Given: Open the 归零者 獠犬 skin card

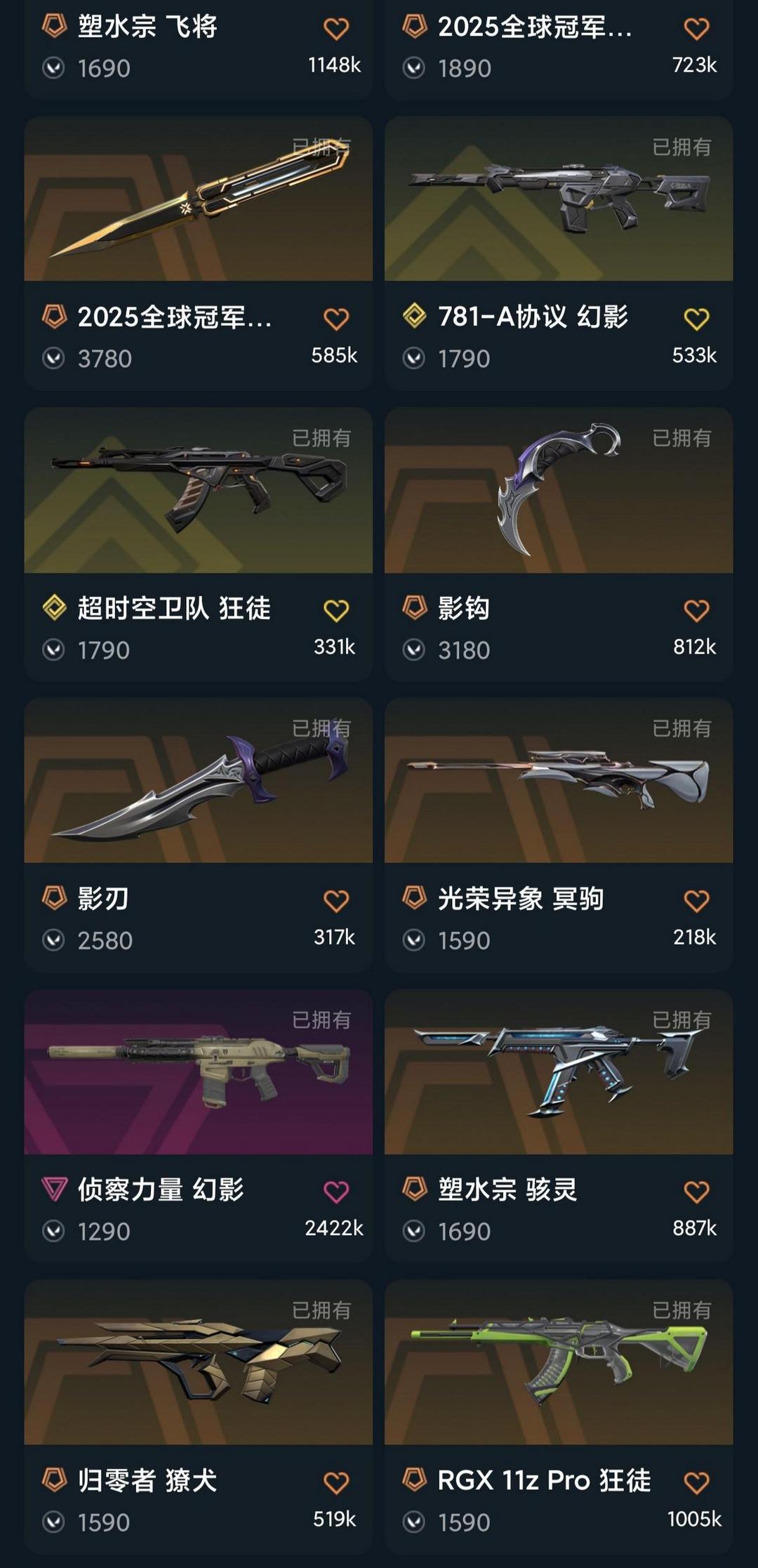Looking at the screenshot, I should [198, 1362].
